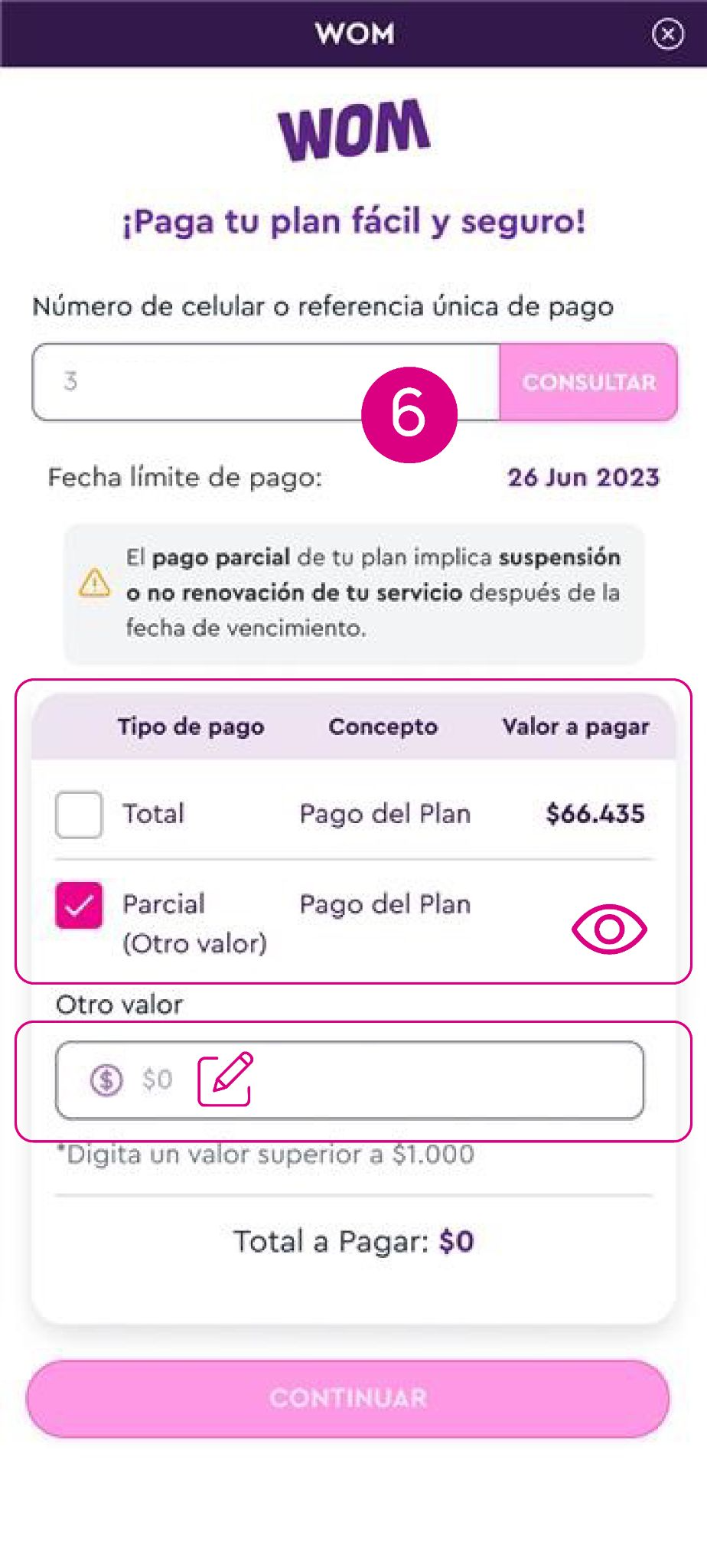Click the dollar sign icon in Otro valor field
This screenshot has width=707, height=1568.
click(106, 1080)
